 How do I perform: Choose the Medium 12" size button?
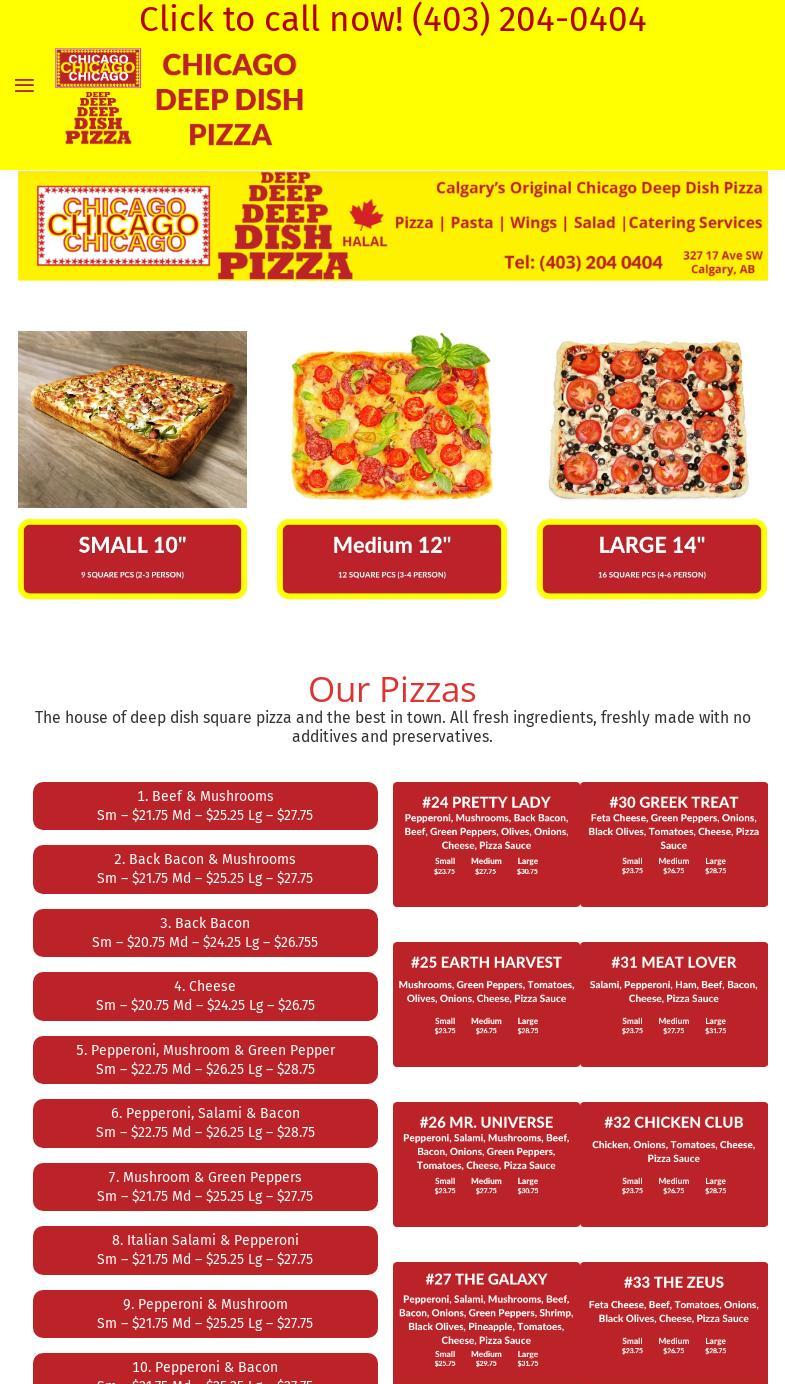coord(392,559)
